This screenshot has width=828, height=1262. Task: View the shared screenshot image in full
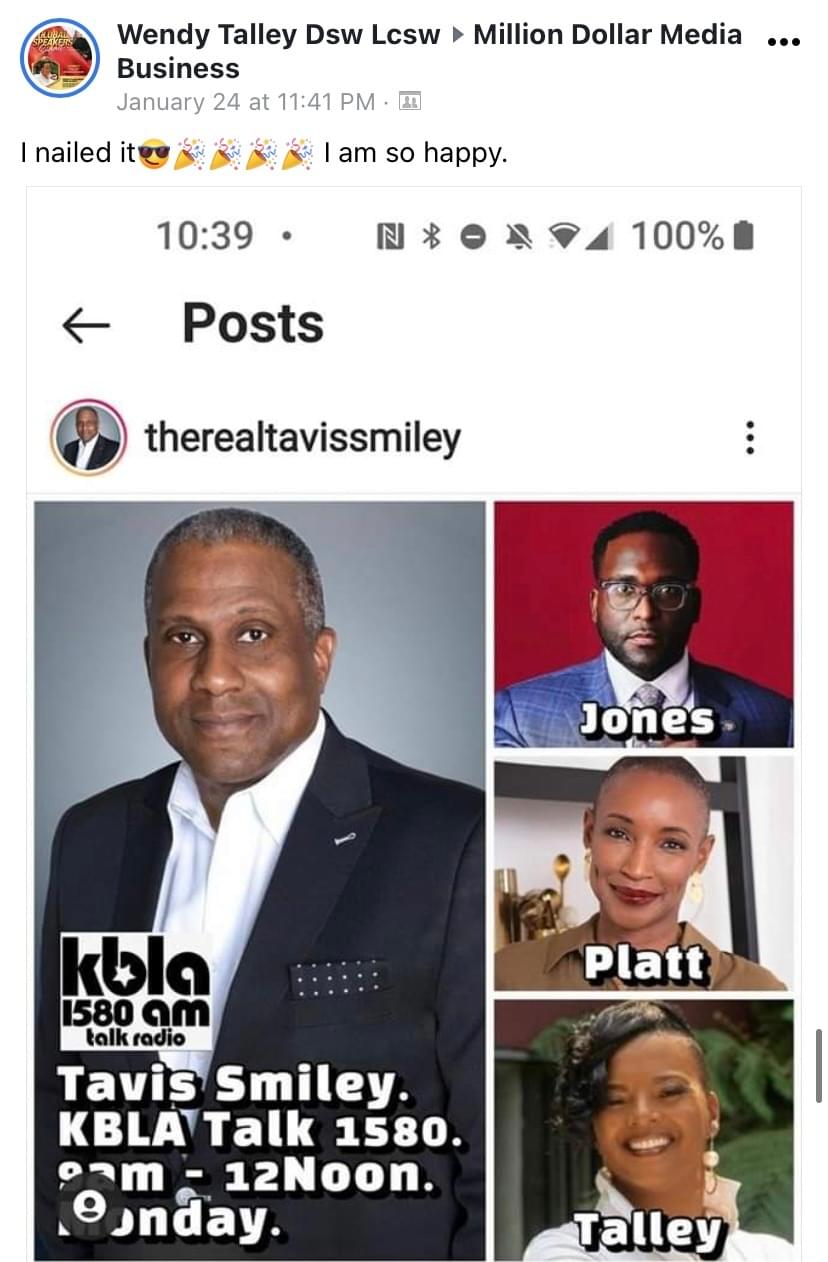(x=414, y=720)
